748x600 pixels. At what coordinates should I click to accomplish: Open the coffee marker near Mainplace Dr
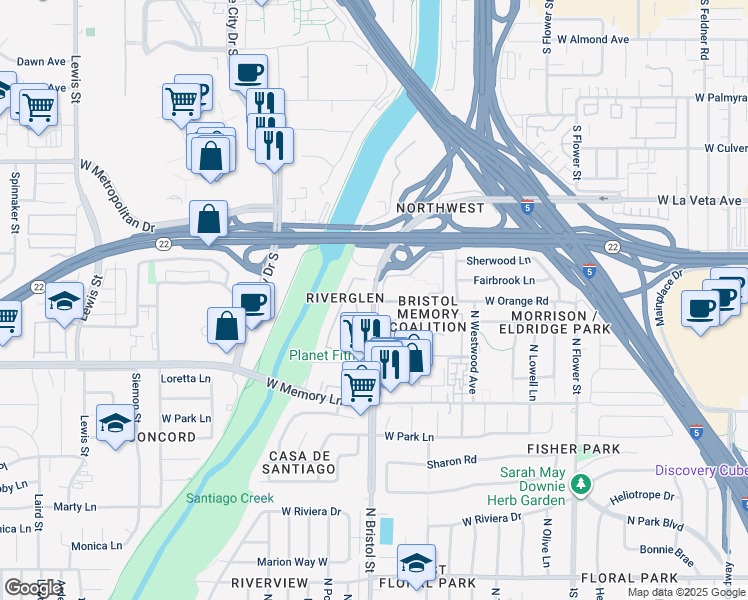pyautogui.click(x=701, y=307)
